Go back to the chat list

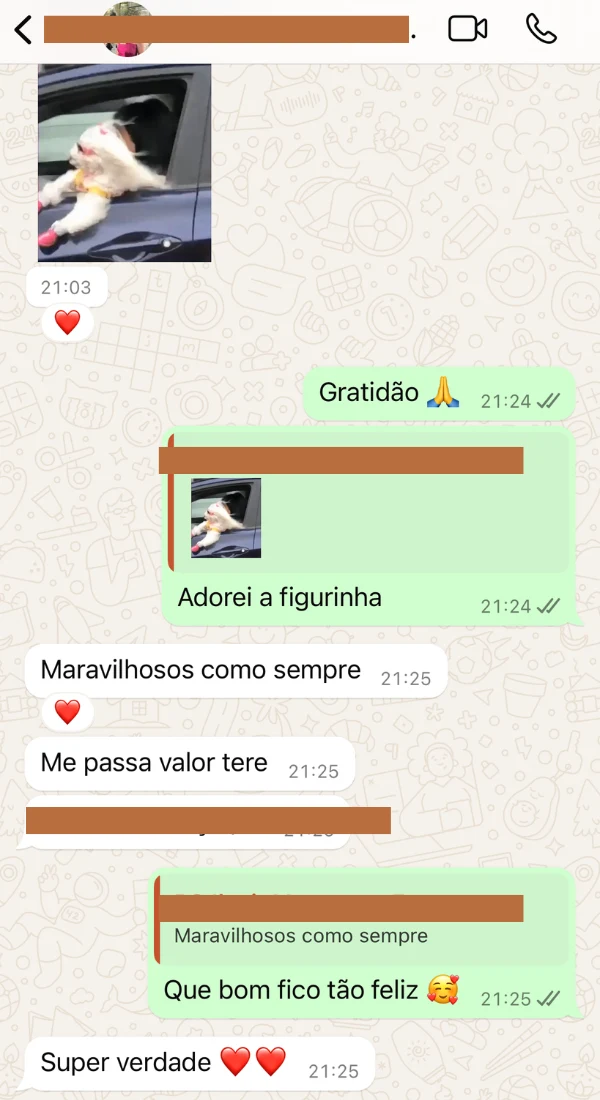(x=24, y=30)
